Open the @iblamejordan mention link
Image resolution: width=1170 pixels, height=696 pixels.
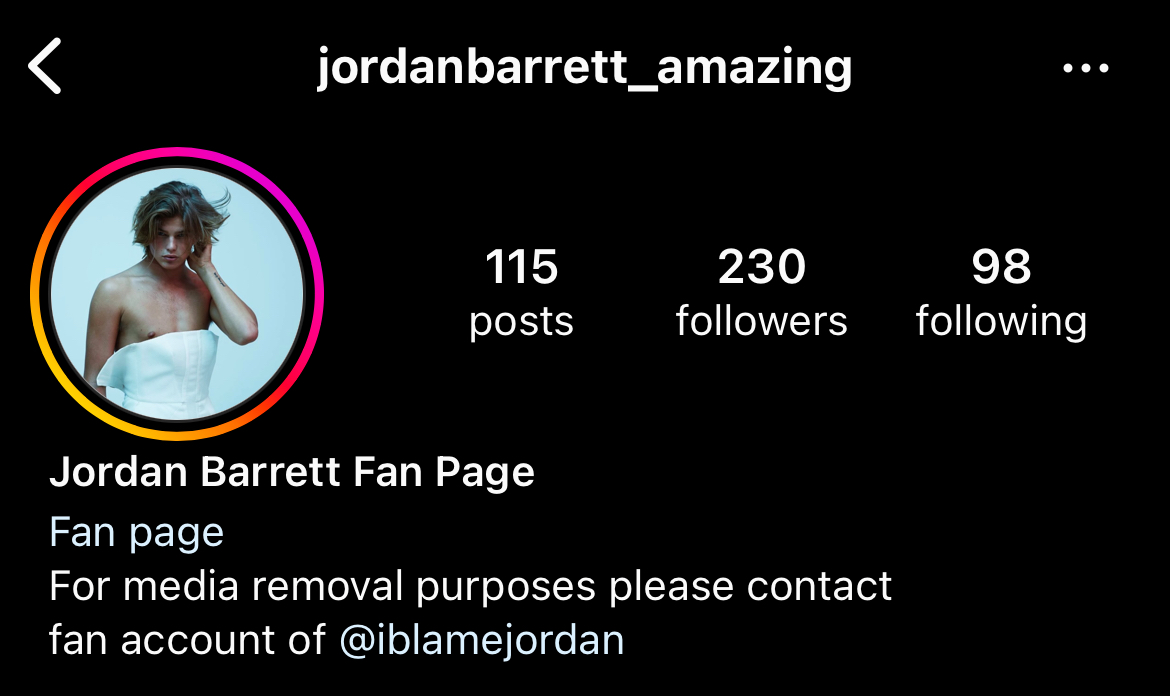pos(481,639)
